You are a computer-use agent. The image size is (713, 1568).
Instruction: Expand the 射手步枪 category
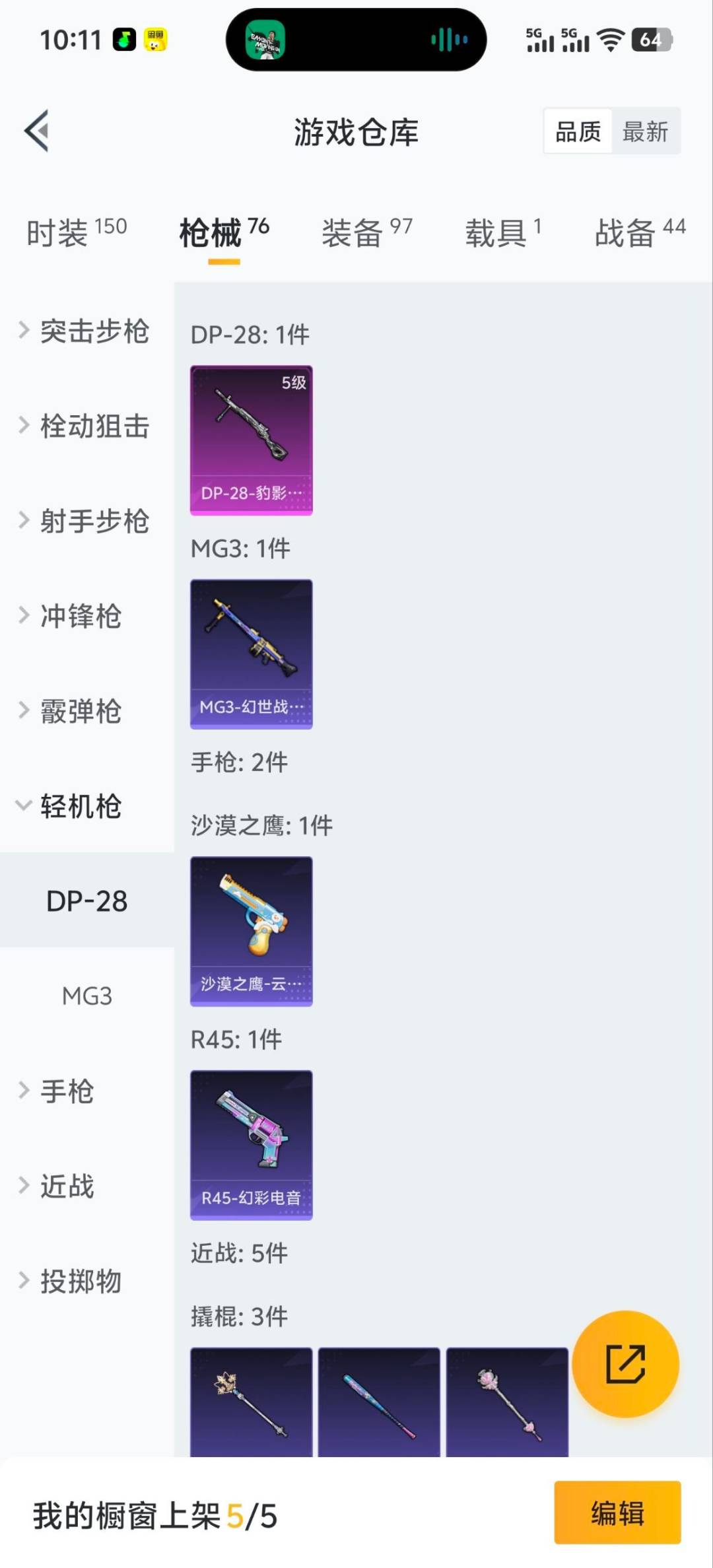(86, 521)
